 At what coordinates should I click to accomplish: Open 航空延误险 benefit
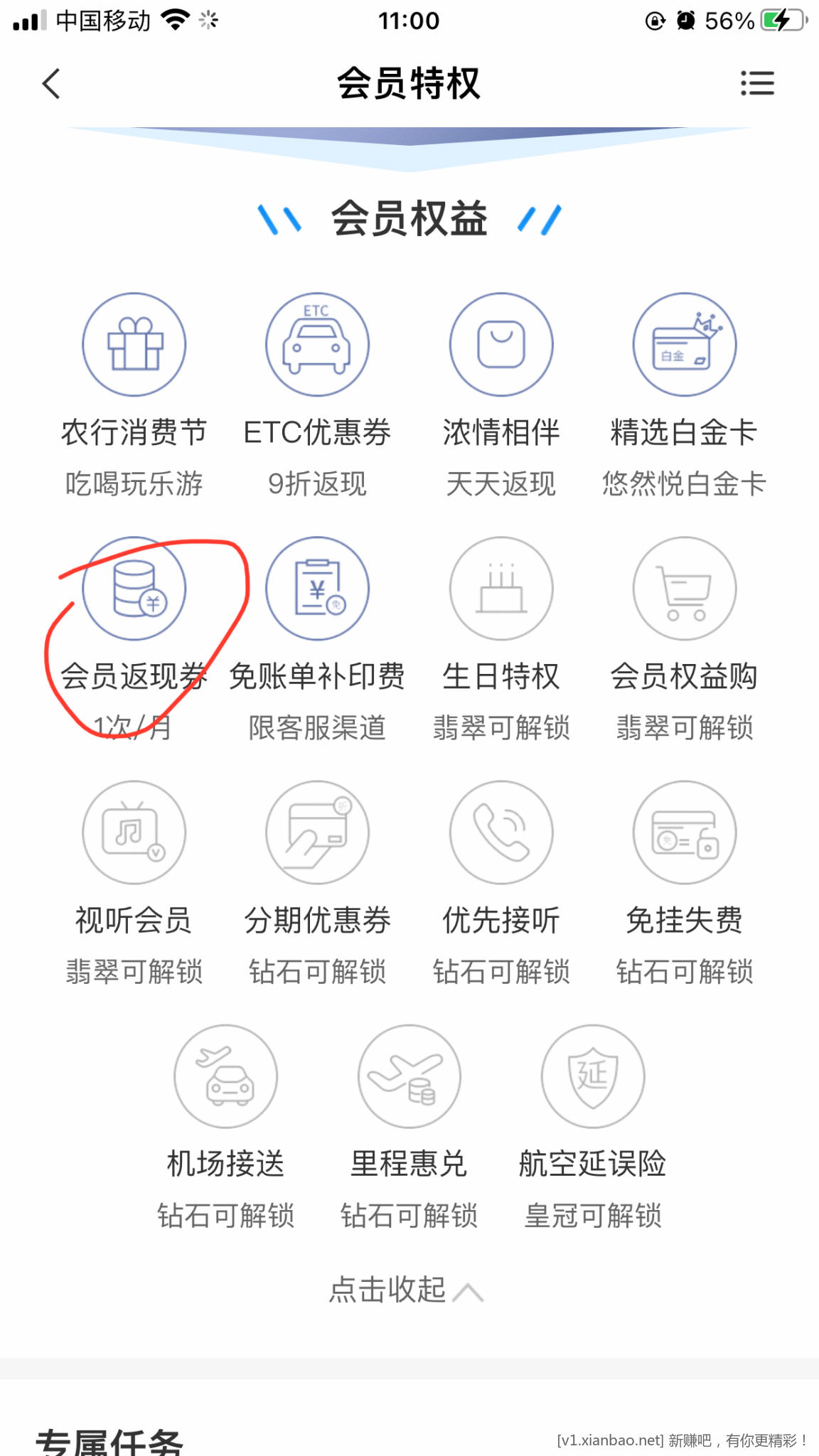coord(592,1076)
